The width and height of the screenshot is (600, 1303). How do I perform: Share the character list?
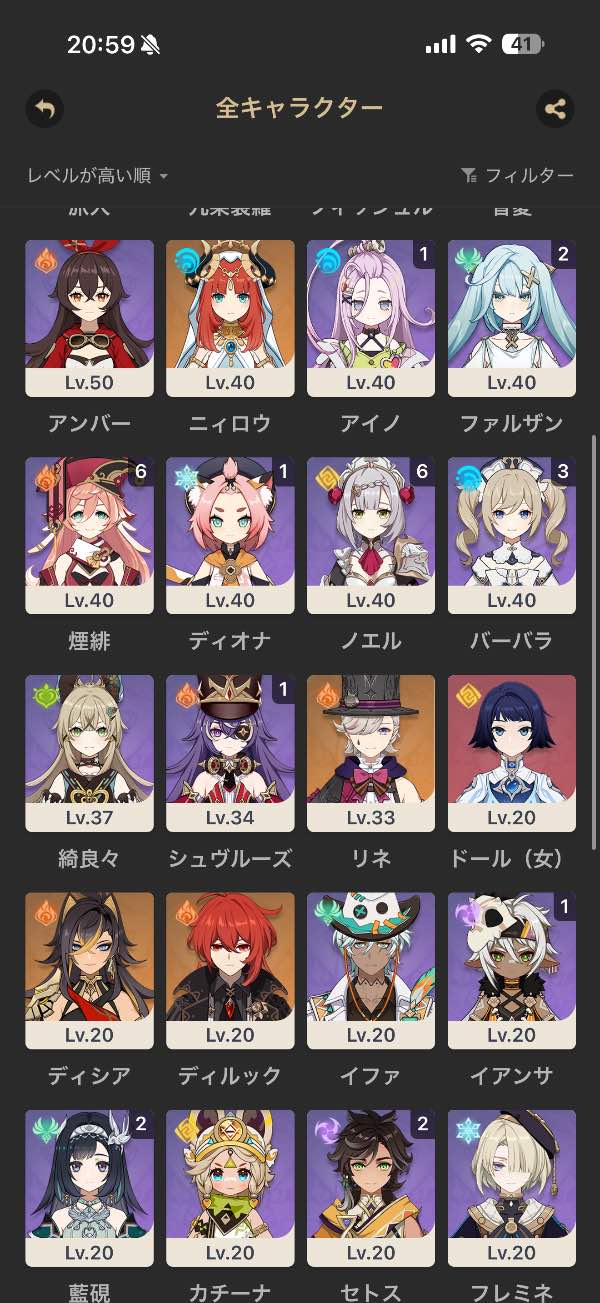(555, 109)
